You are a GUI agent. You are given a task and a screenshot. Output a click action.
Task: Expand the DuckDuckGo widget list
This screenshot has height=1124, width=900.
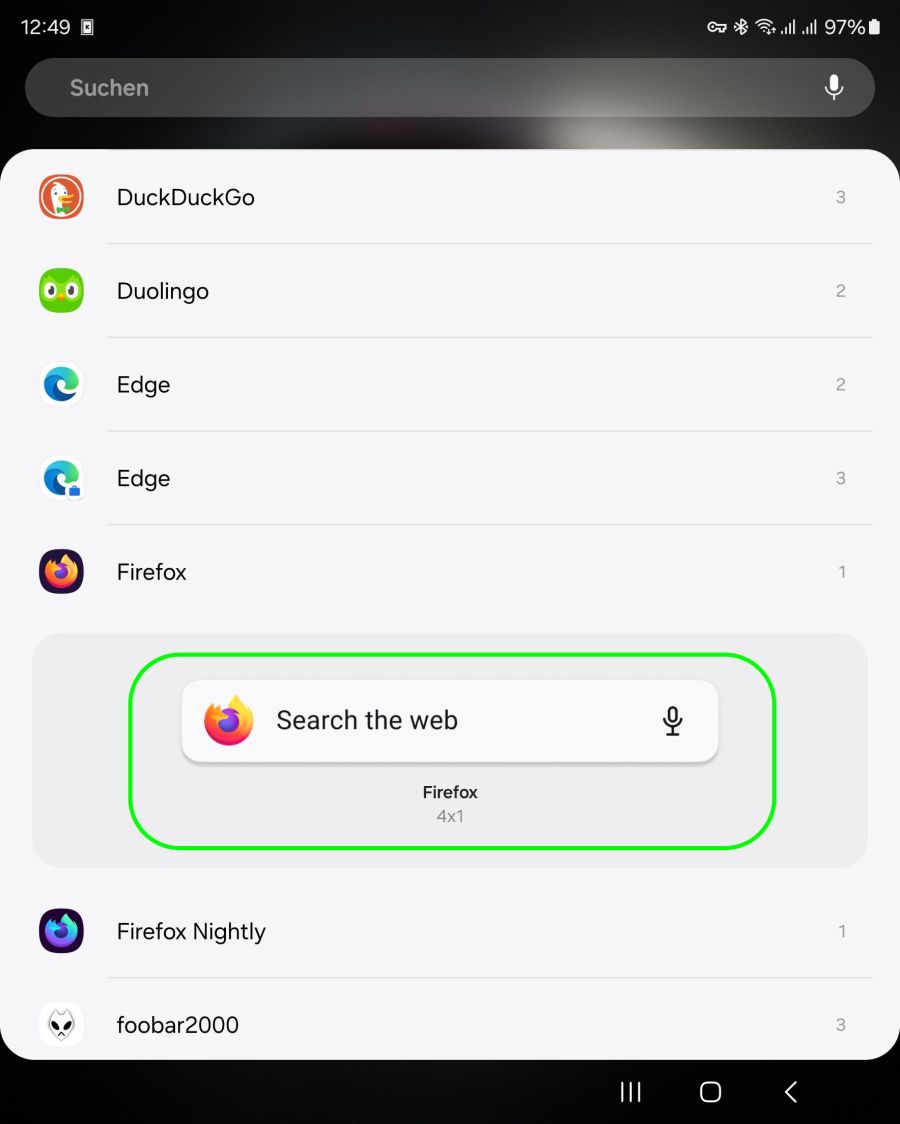point(450,197)
